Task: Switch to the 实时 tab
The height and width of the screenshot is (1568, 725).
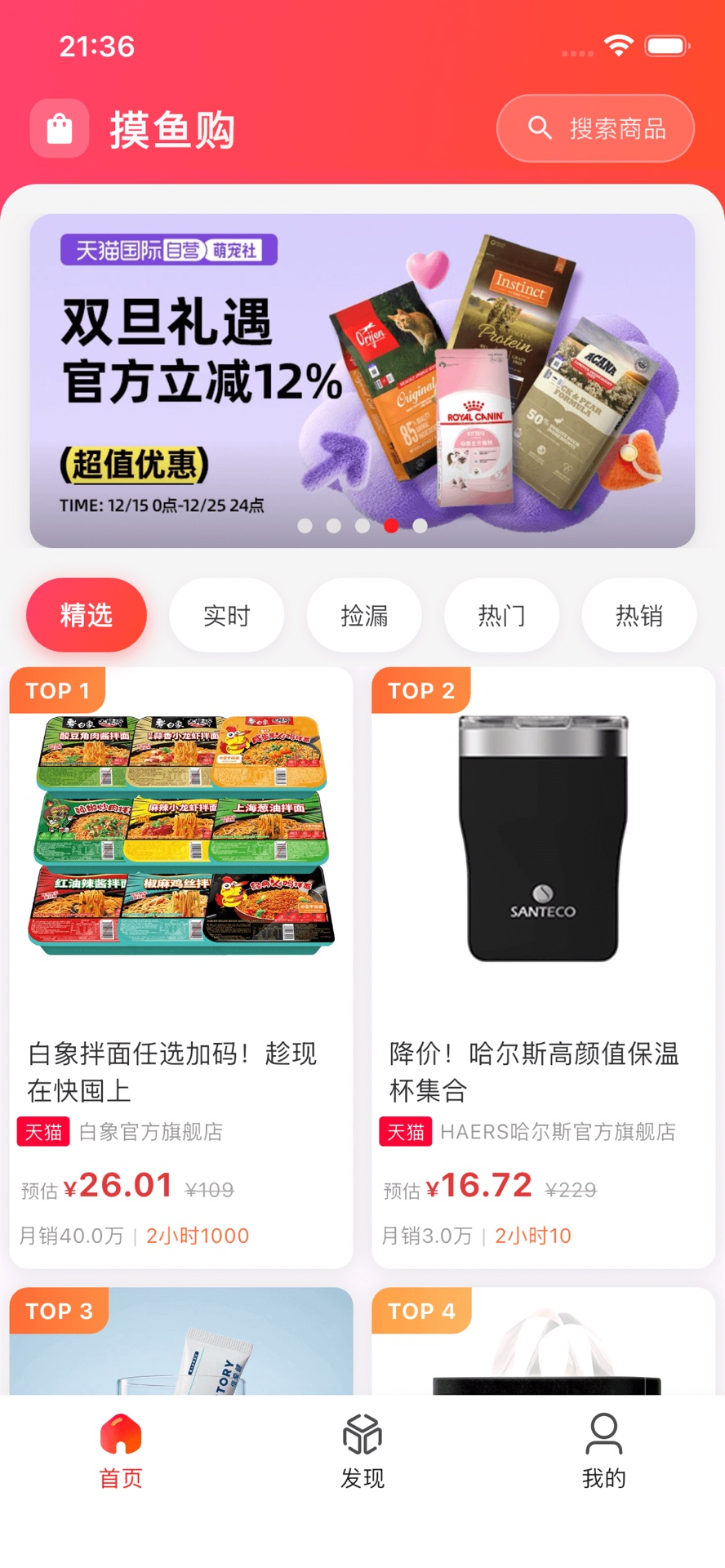Action: [226, 615]
